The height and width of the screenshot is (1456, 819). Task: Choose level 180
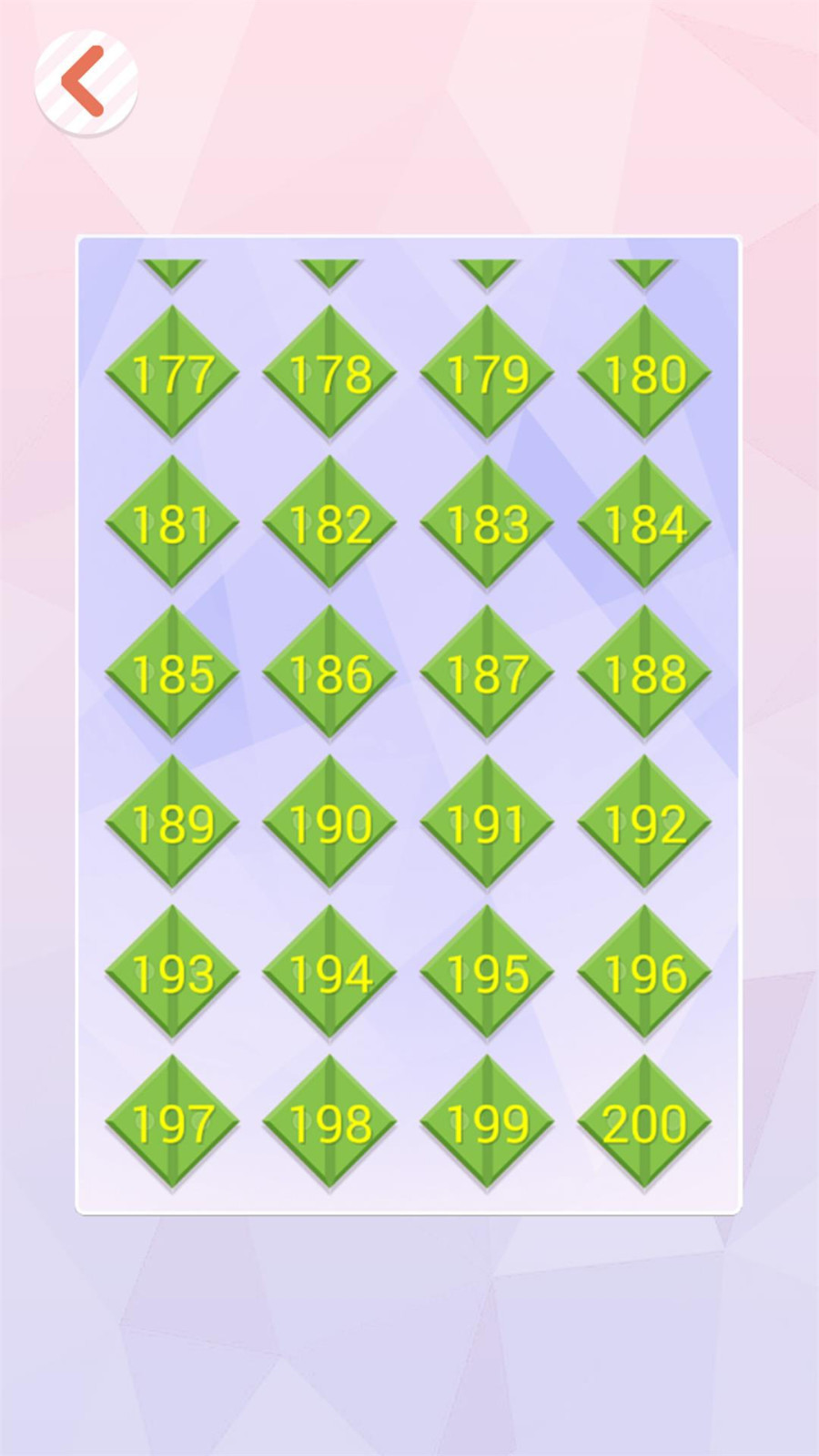coord(644,373)
